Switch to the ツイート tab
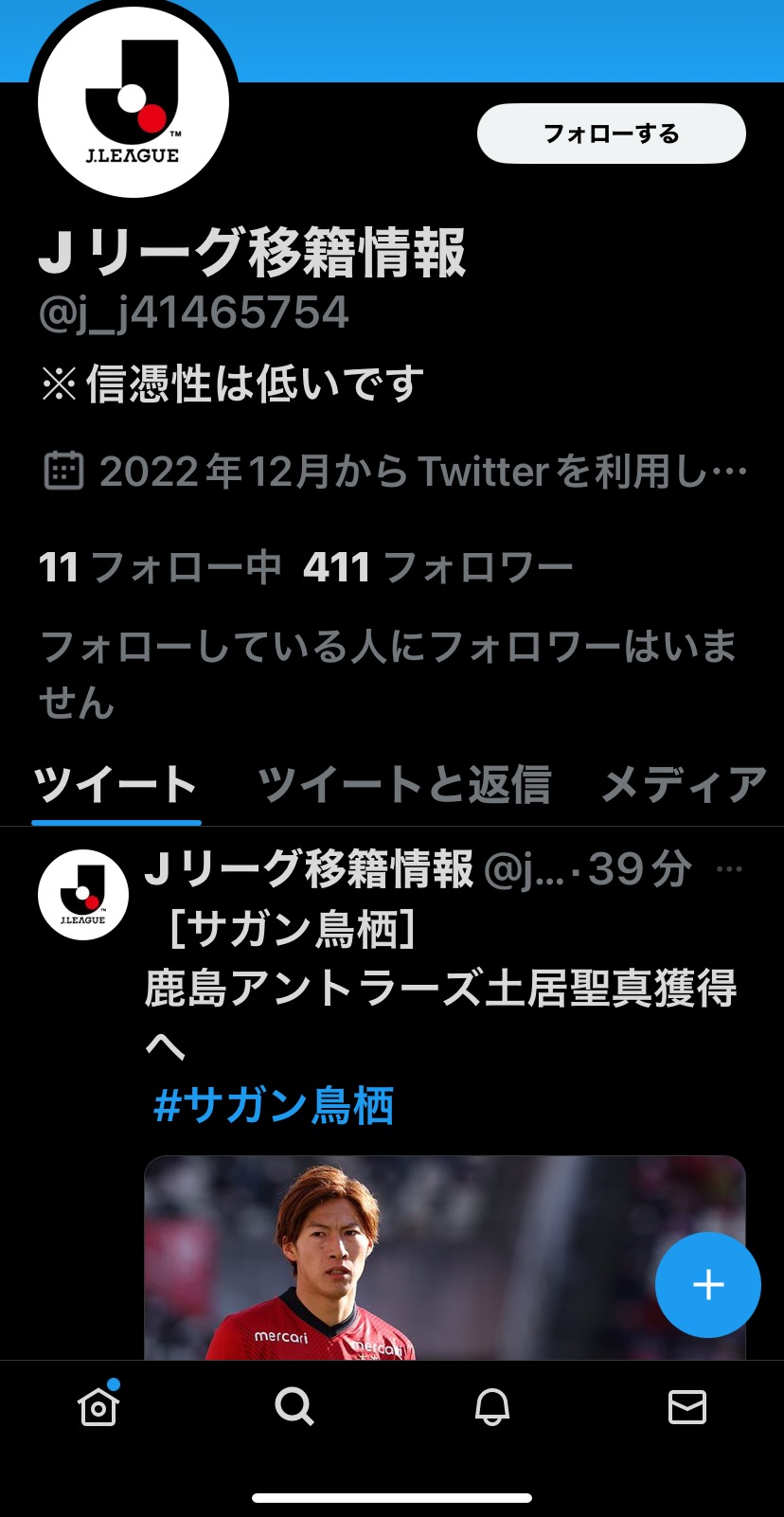The height and width of the screenshot is (1517, 784). click(x=116, y=784)
